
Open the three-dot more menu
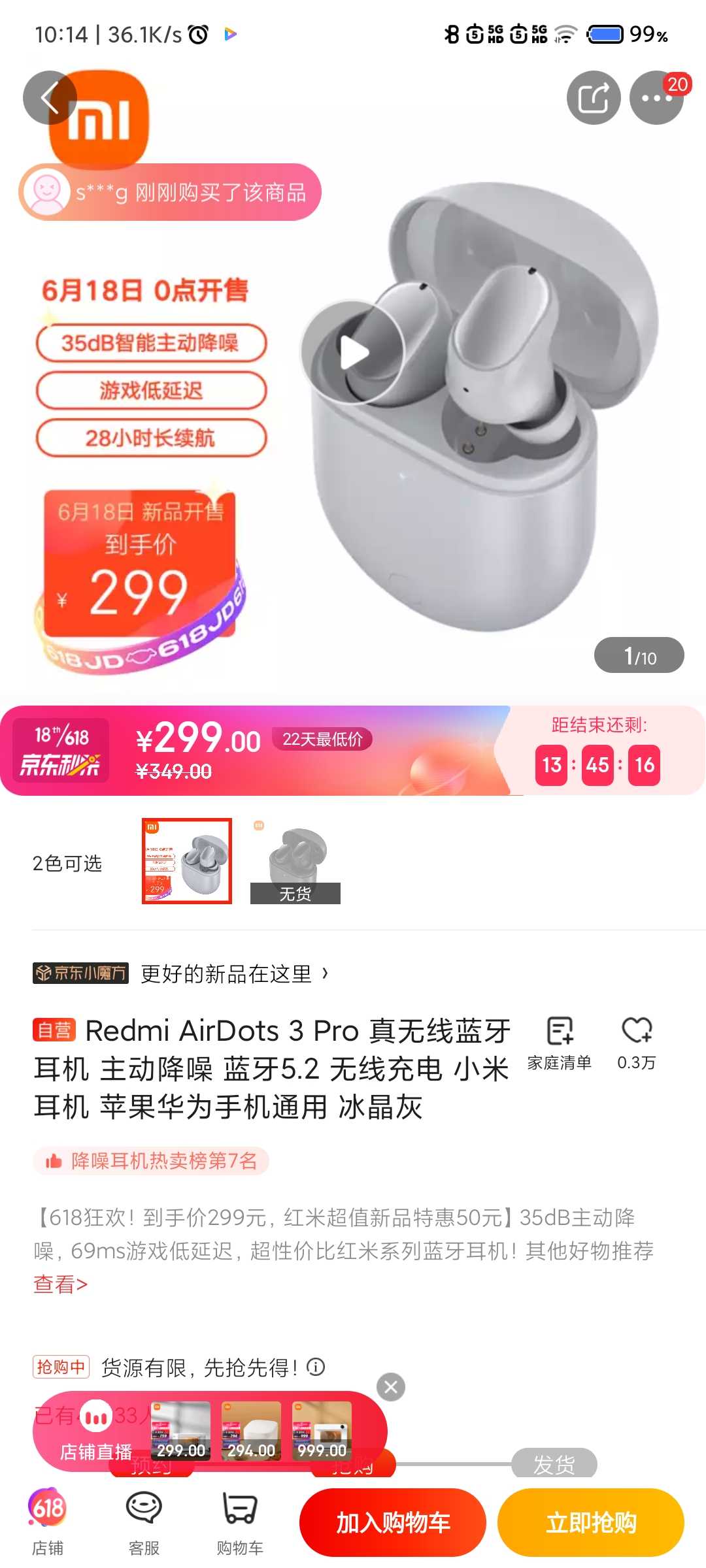(656, 98)
